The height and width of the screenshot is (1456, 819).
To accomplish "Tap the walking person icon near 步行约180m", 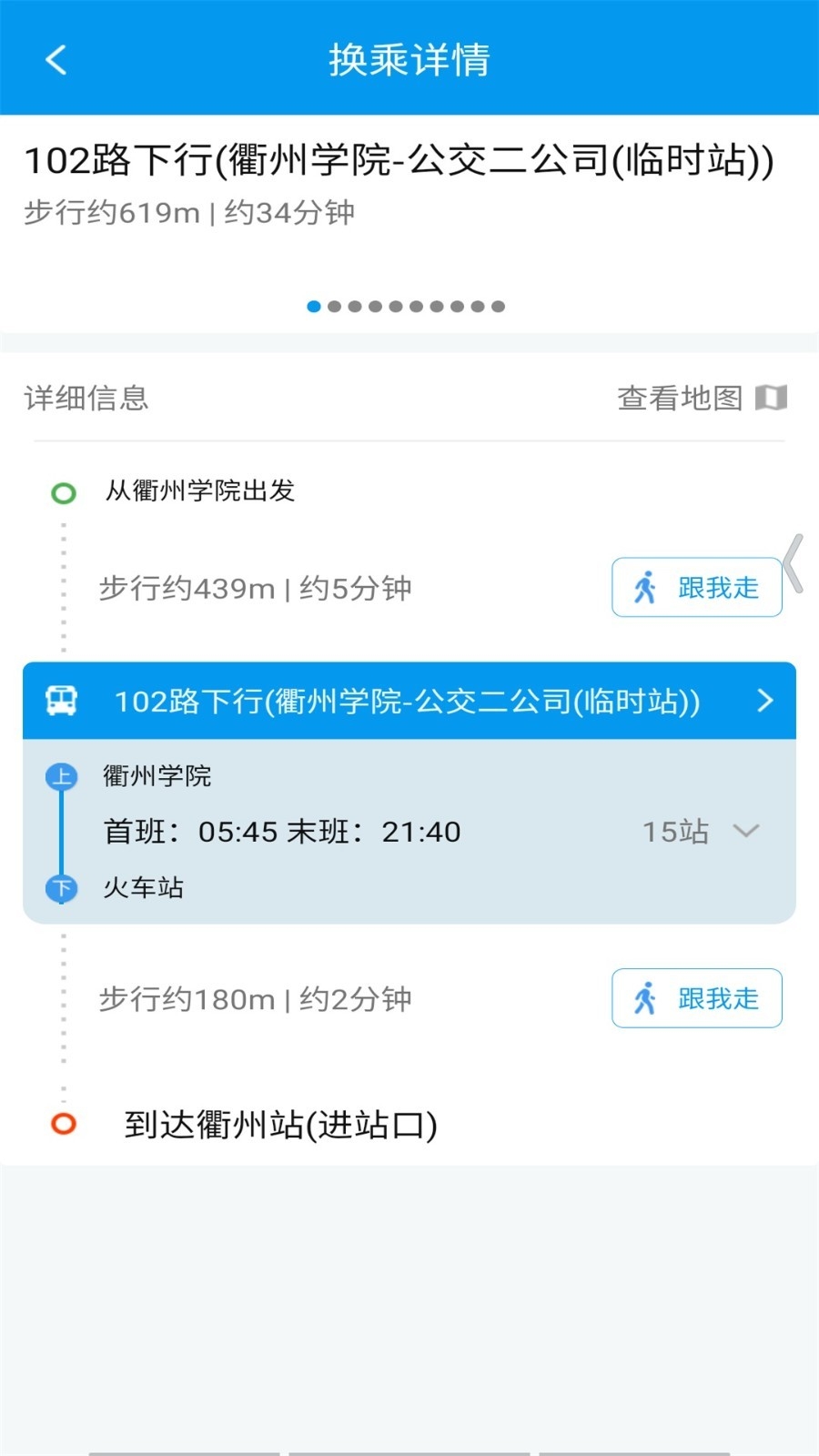I will click(648, 997).
